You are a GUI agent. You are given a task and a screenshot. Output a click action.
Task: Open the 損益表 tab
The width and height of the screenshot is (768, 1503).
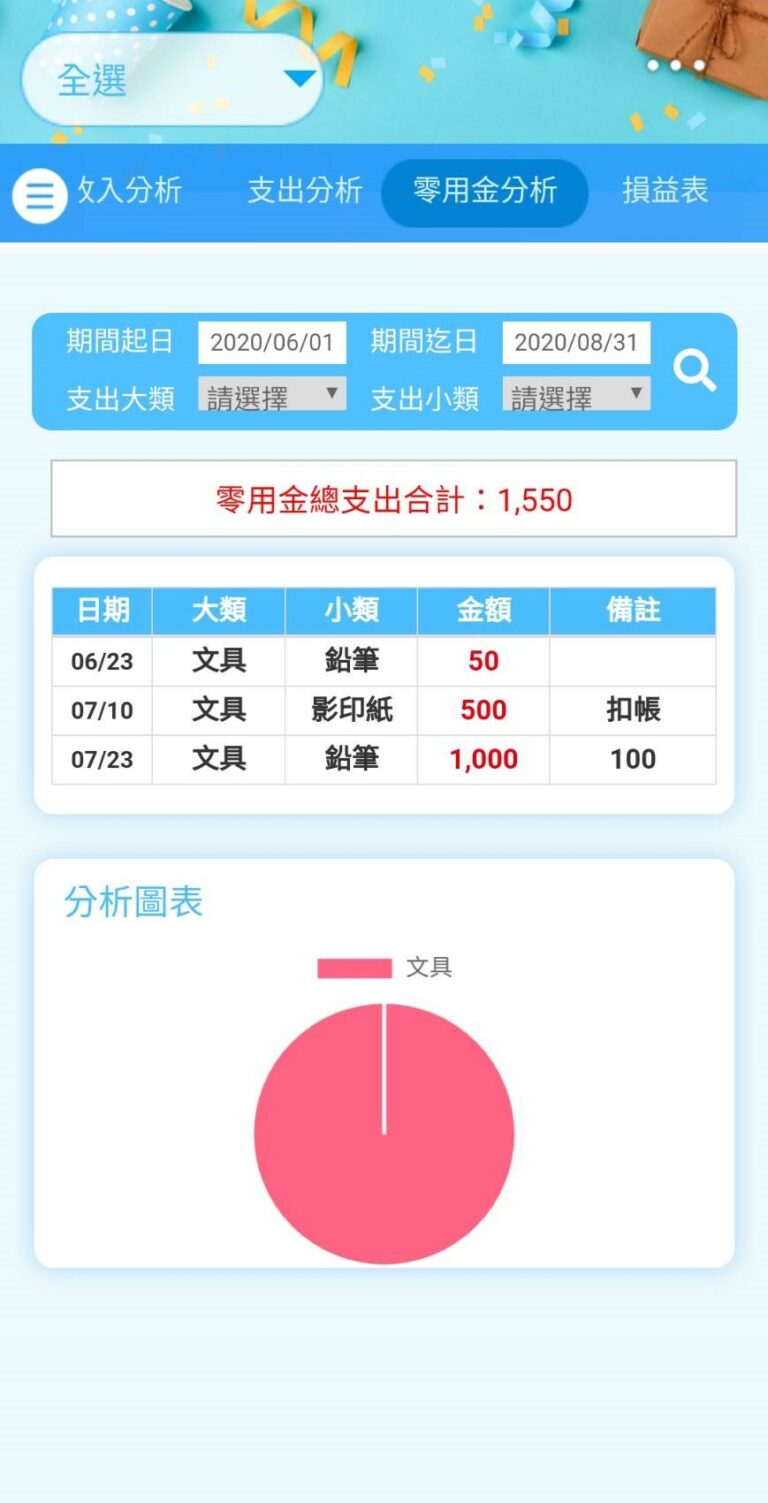tap(664, 190)
